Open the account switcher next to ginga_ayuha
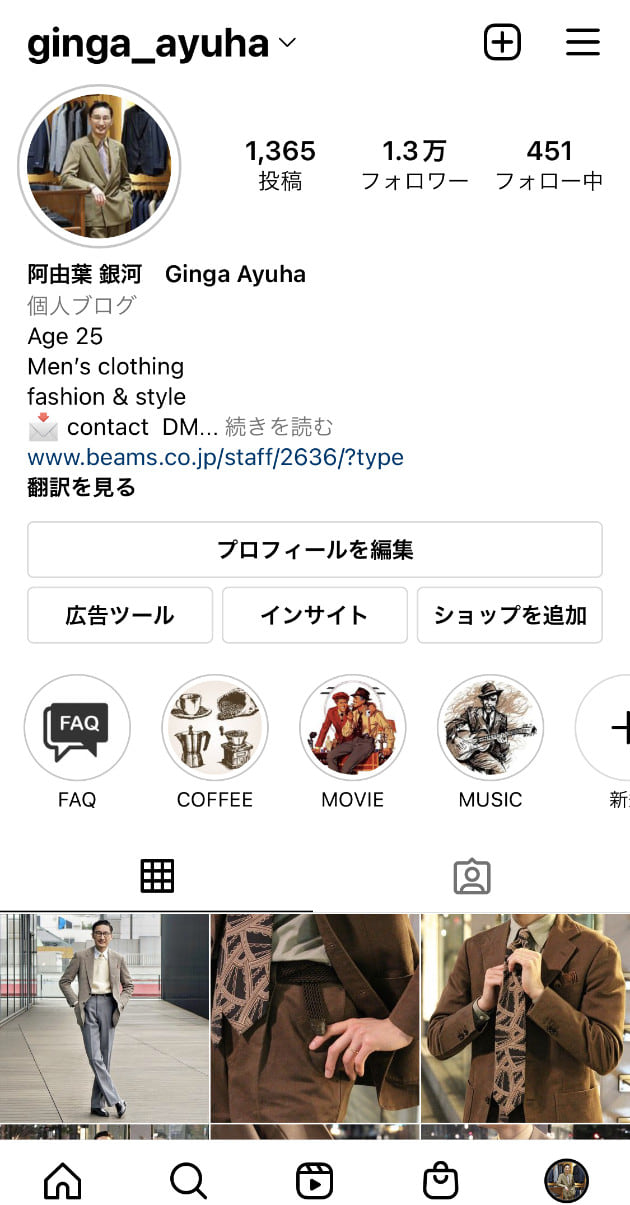The width and height of the screenshot is (630, 1205). (287, 43)
